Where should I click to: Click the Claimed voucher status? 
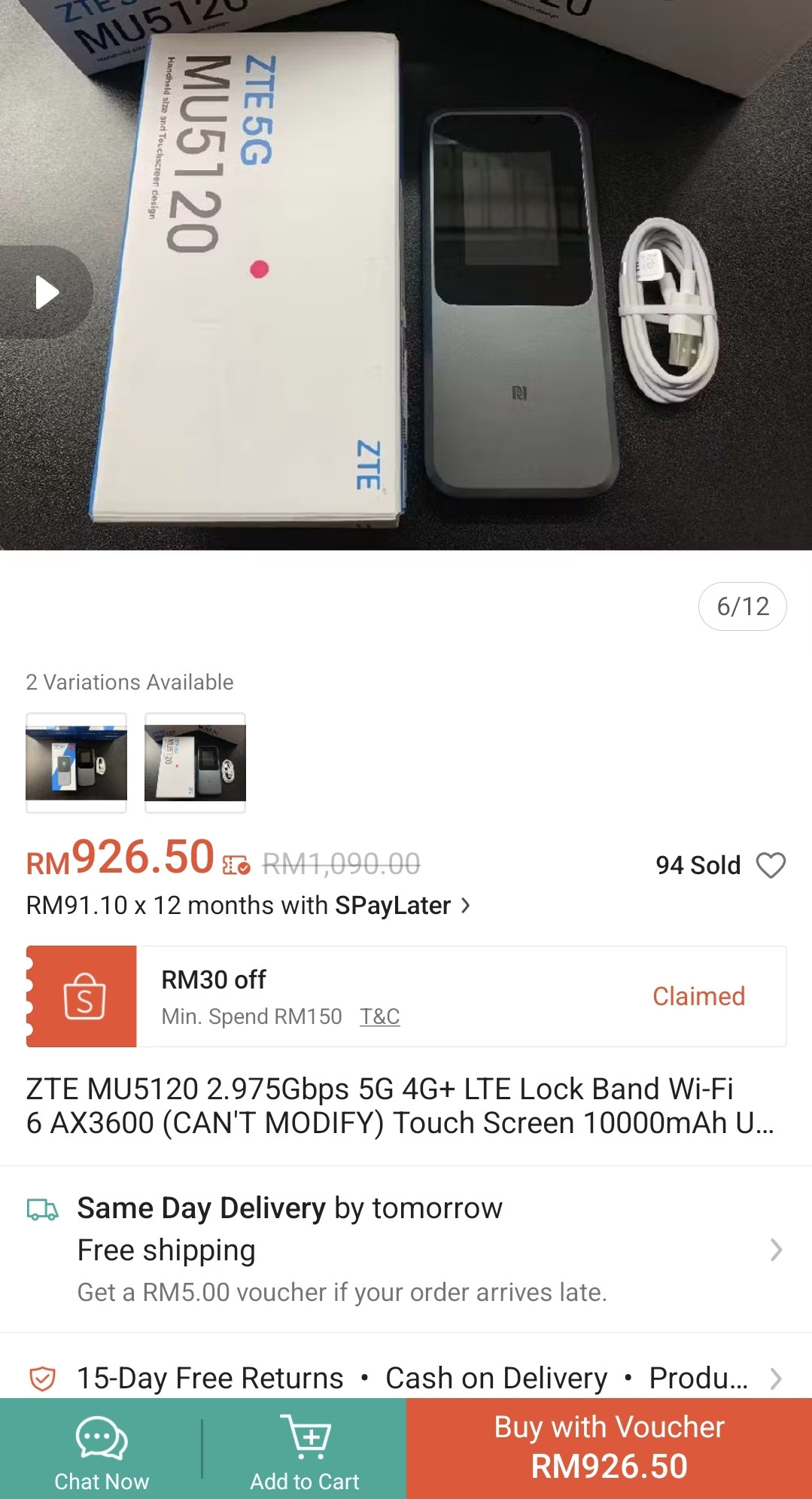[x=698, y=995]
